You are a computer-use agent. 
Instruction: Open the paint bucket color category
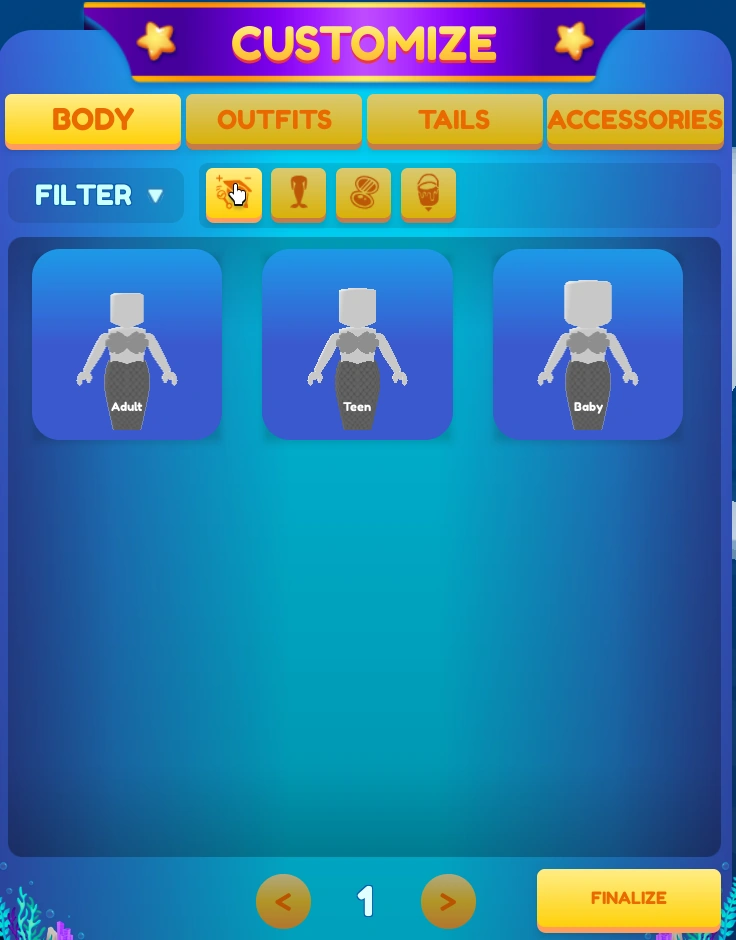(428, 195)
